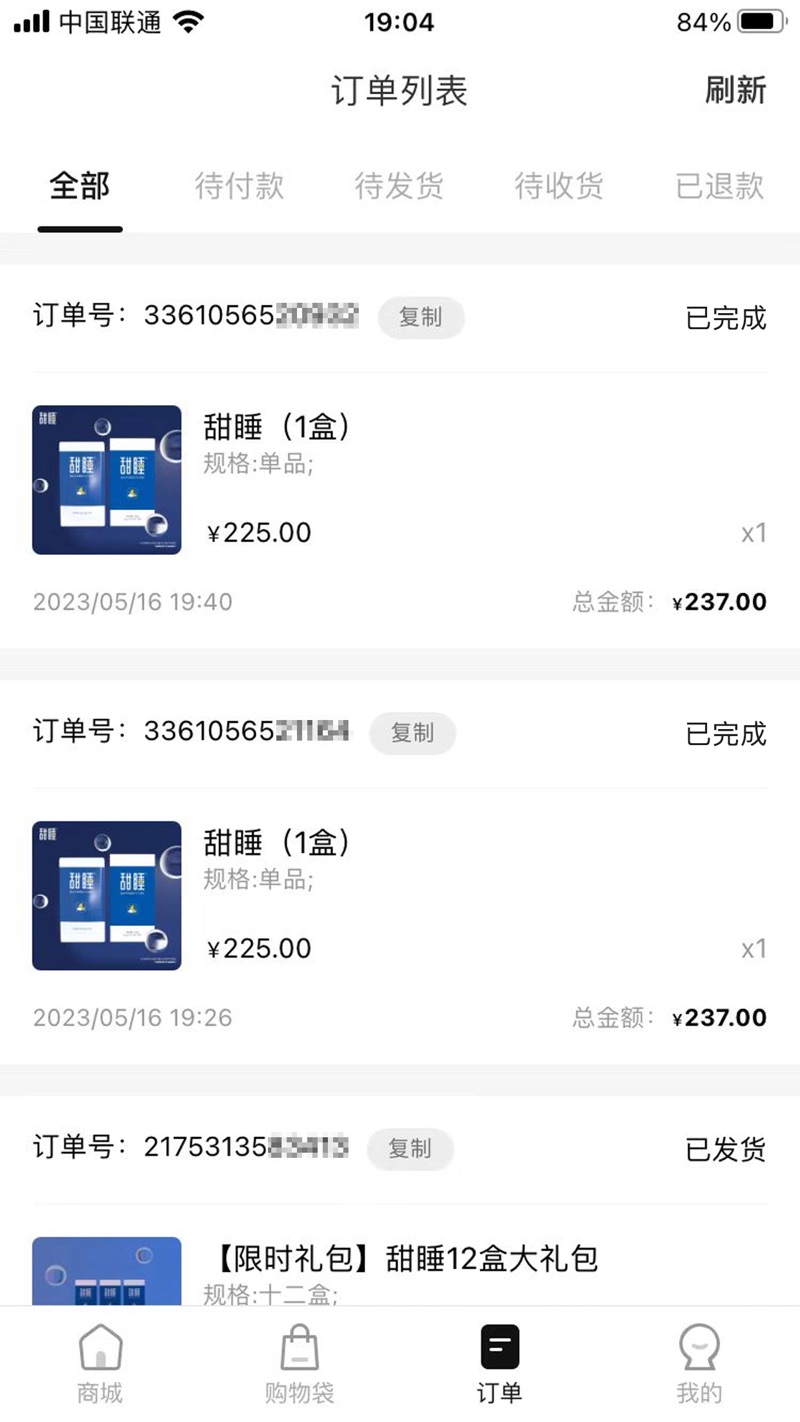Switch to the 待付款 tab
This screenshot has width=800, height=1422.
tap(239, 186)
